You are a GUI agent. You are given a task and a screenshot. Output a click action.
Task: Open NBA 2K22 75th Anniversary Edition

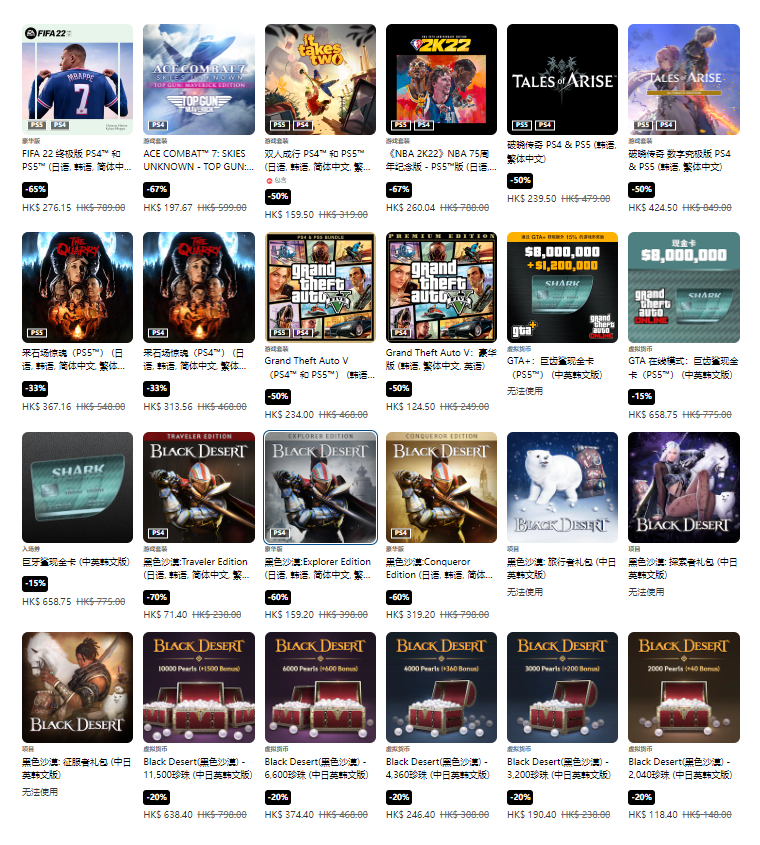(x=441, y=79)
